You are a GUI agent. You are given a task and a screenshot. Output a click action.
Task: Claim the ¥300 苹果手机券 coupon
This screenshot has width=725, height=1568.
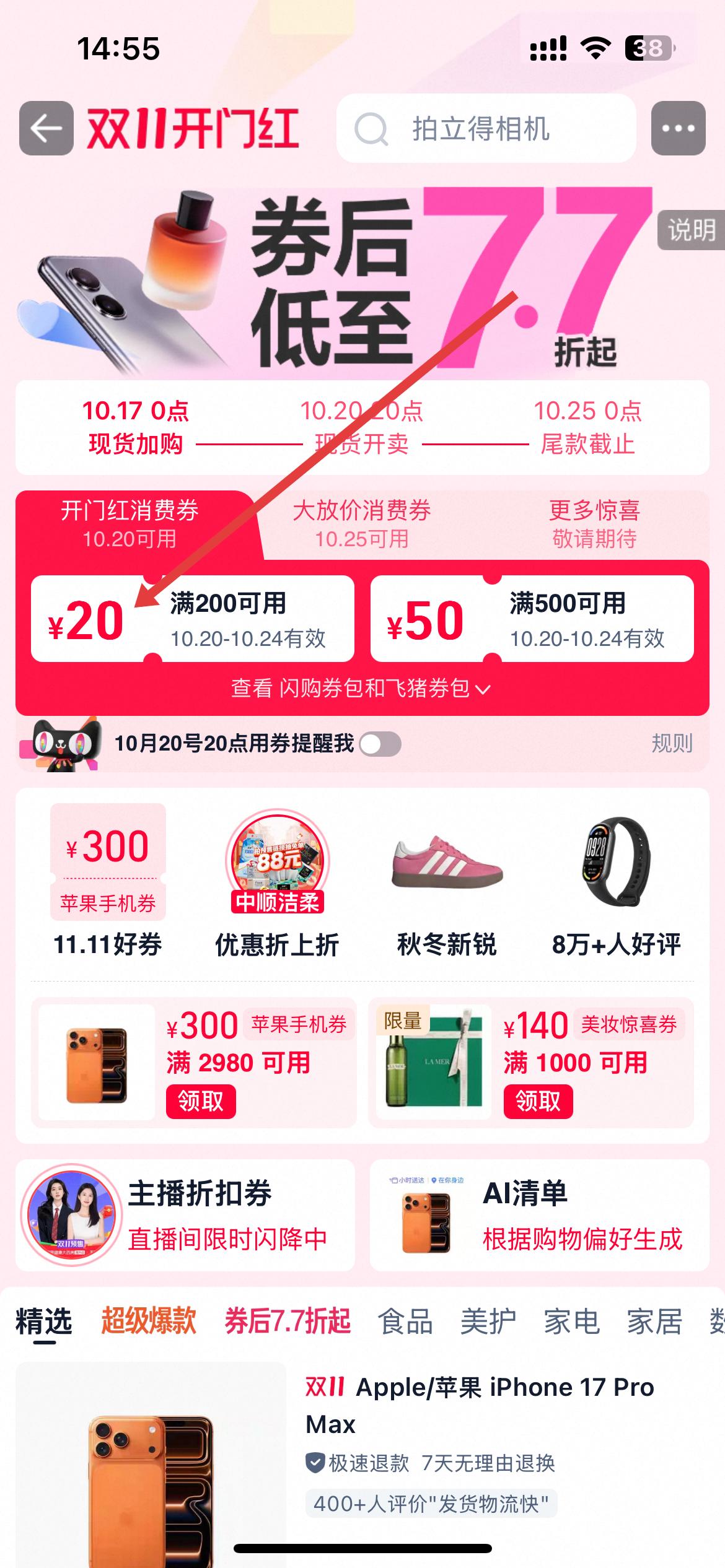tap(200, 1102)
